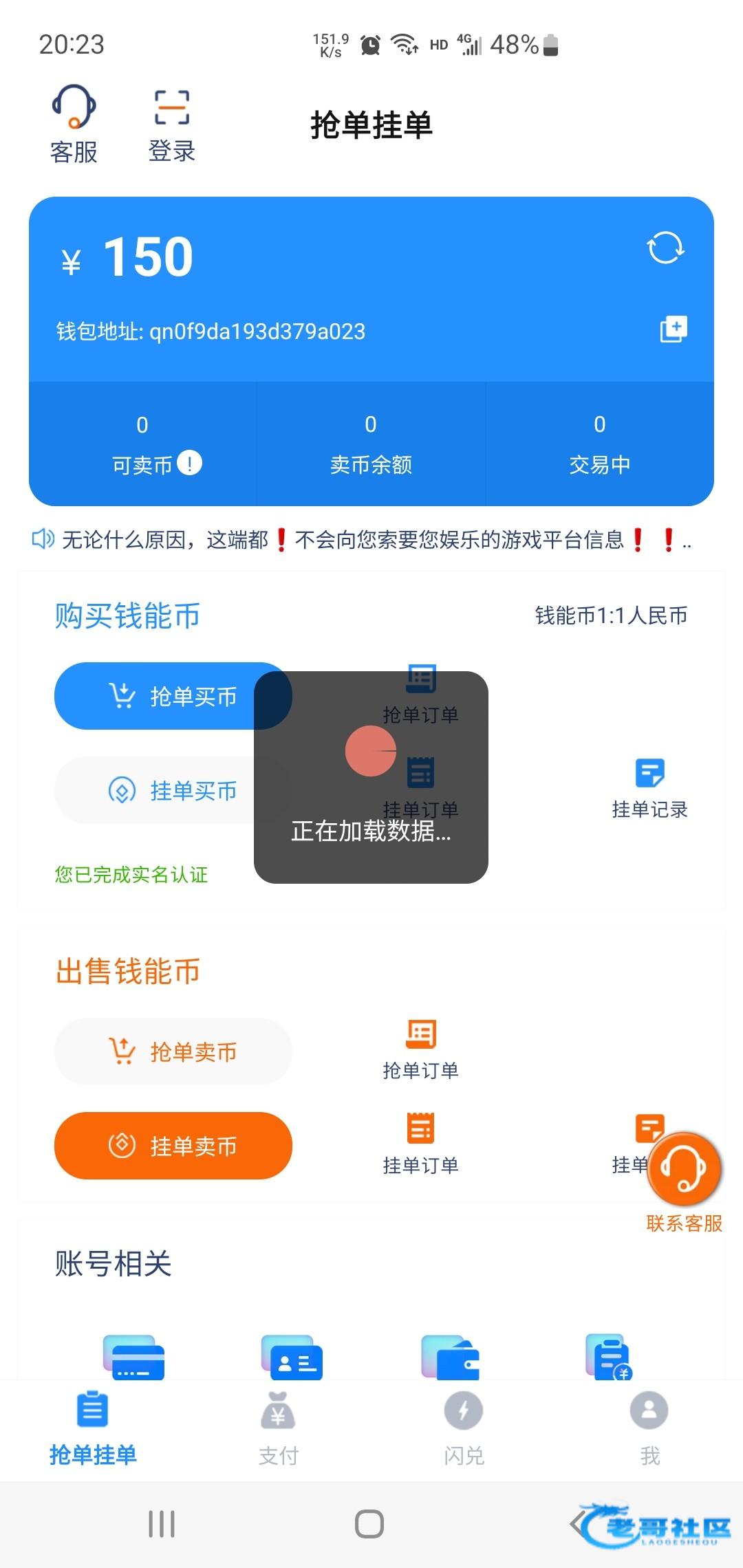Tap the 登录 login icon
The image size is (743, 1568).
(172, 124)
